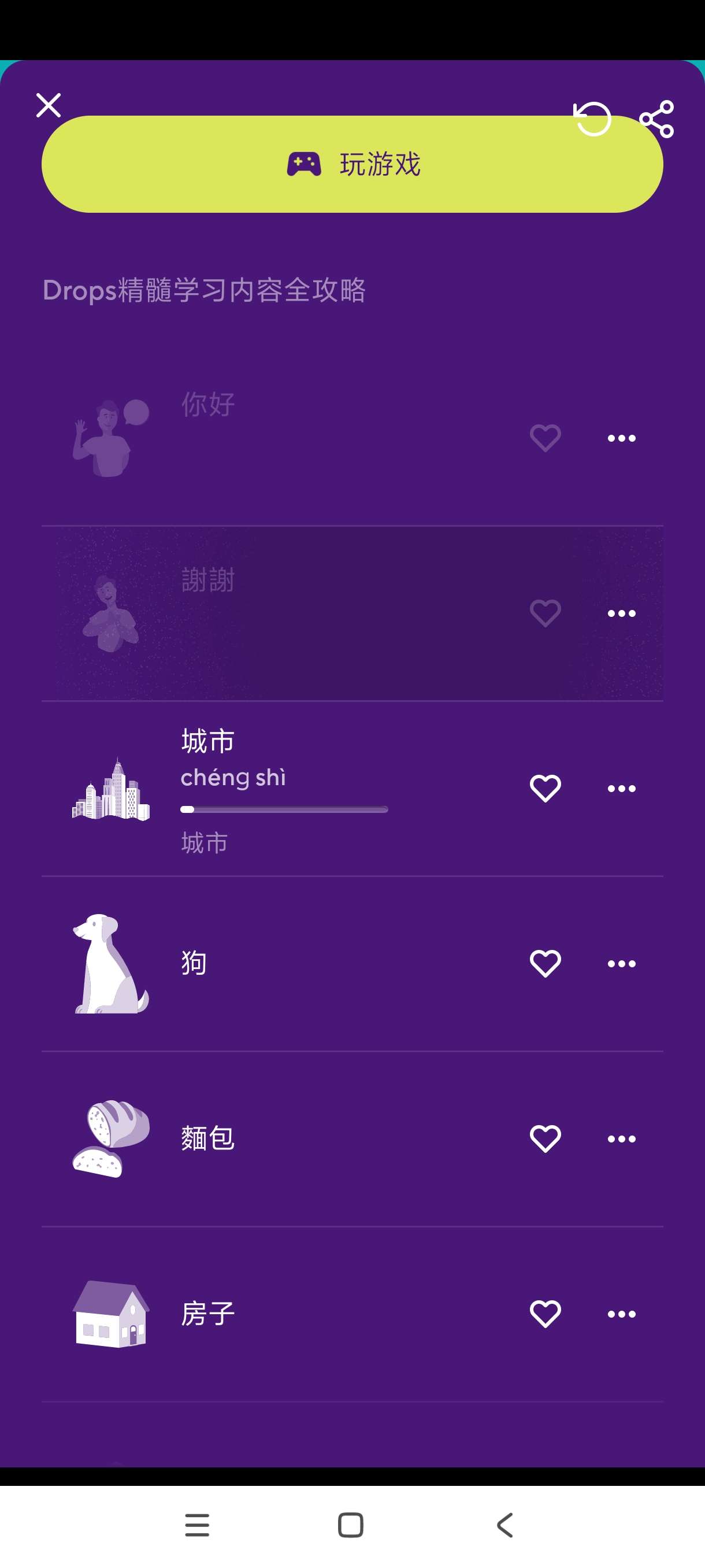Open more options for 房子
Viewport: 705px width, 1568px height.
(621, 1314)
